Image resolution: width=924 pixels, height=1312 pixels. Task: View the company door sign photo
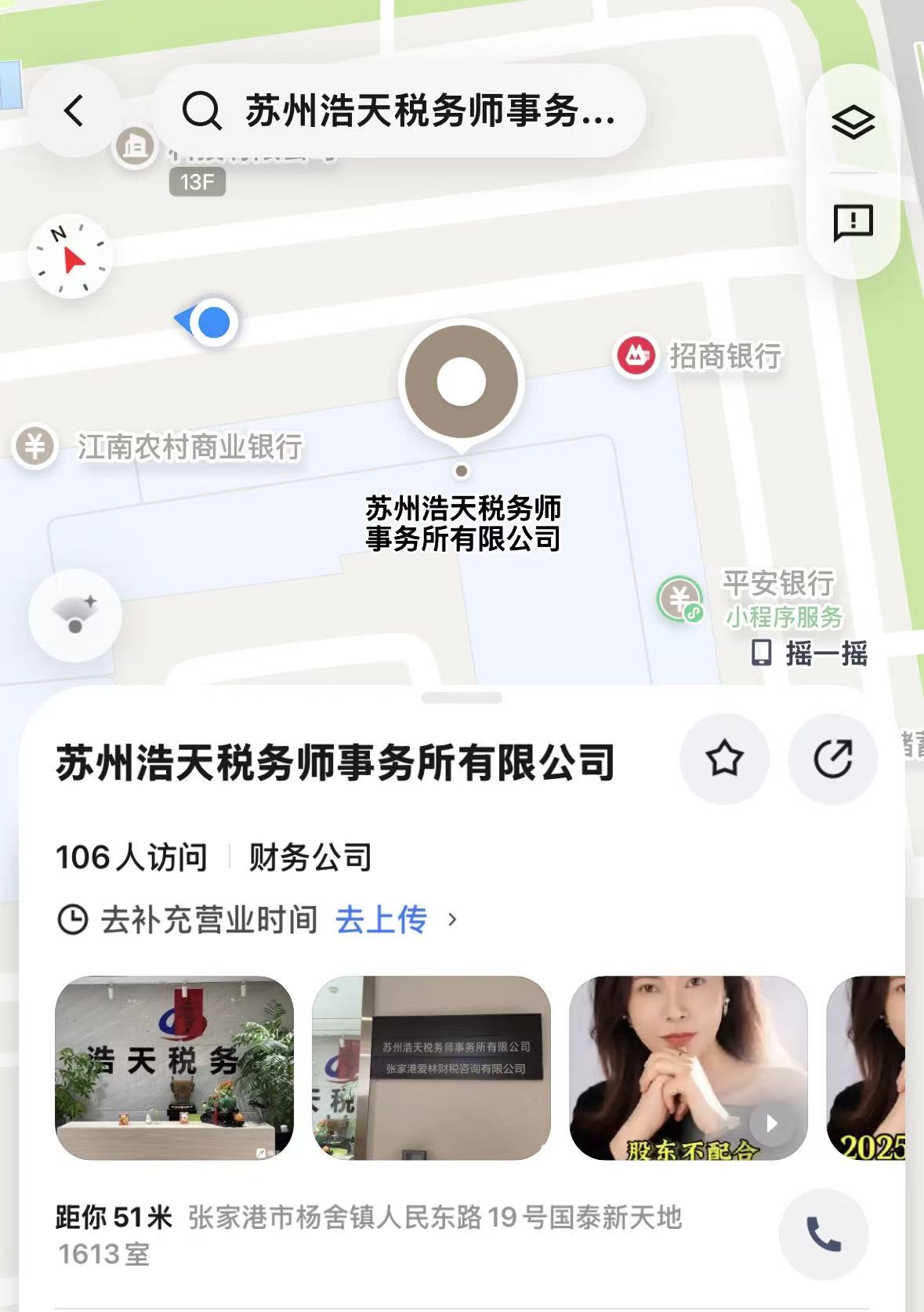click(x=431, y=1067)
